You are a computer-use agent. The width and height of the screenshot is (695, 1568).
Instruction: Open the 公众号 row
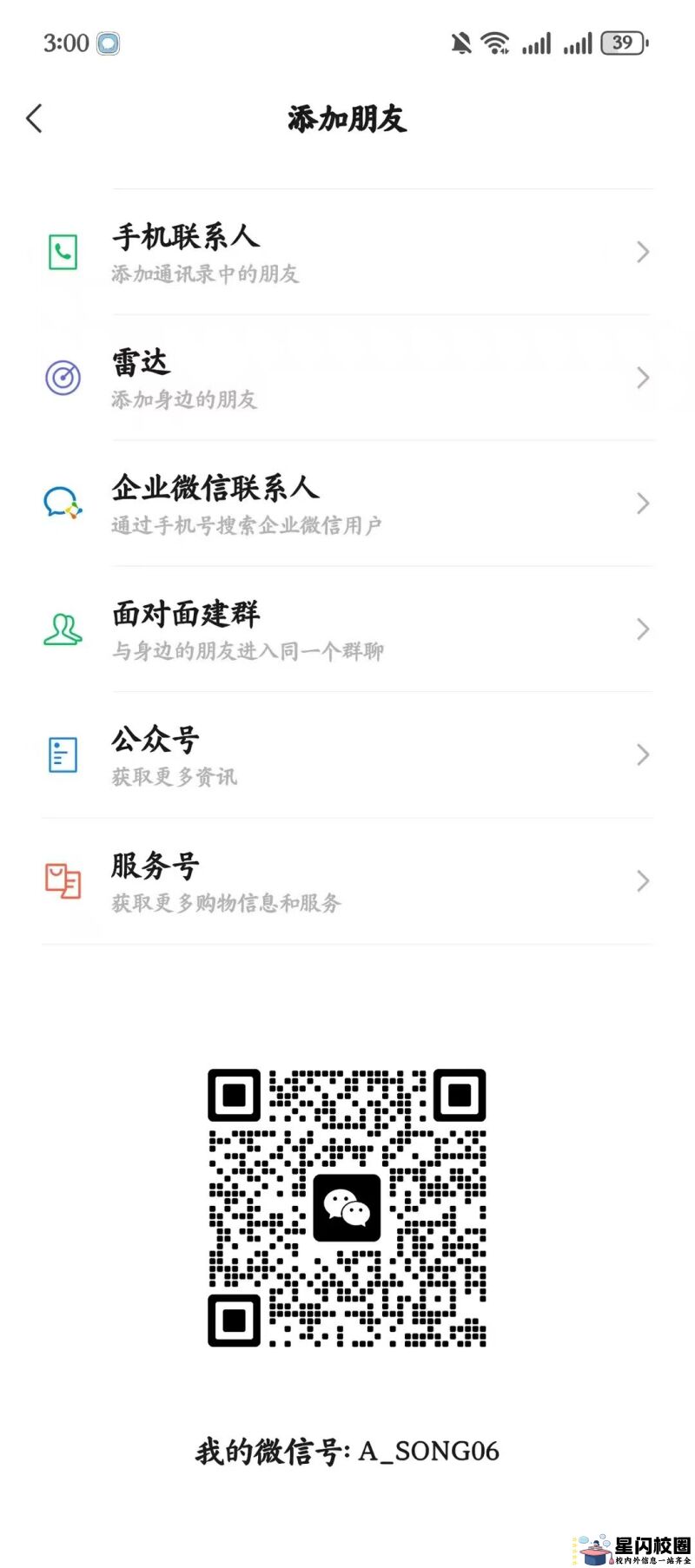(x=347, y=754)
